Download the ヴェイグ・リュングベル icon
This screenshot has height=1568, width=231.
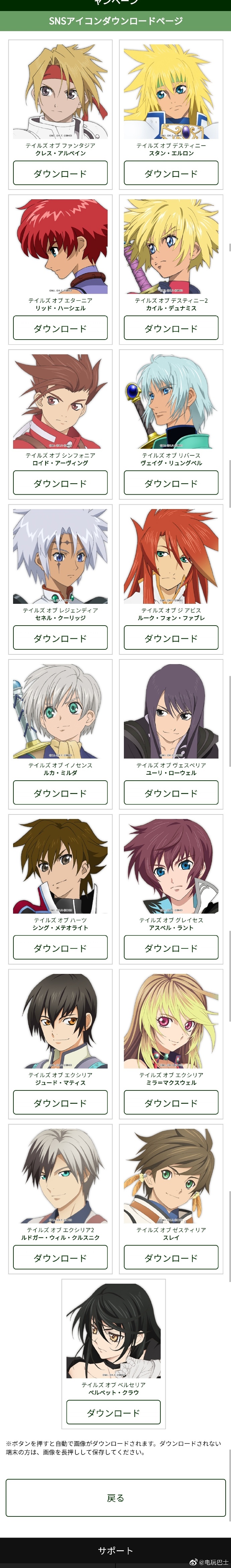[x=171, y=483]
